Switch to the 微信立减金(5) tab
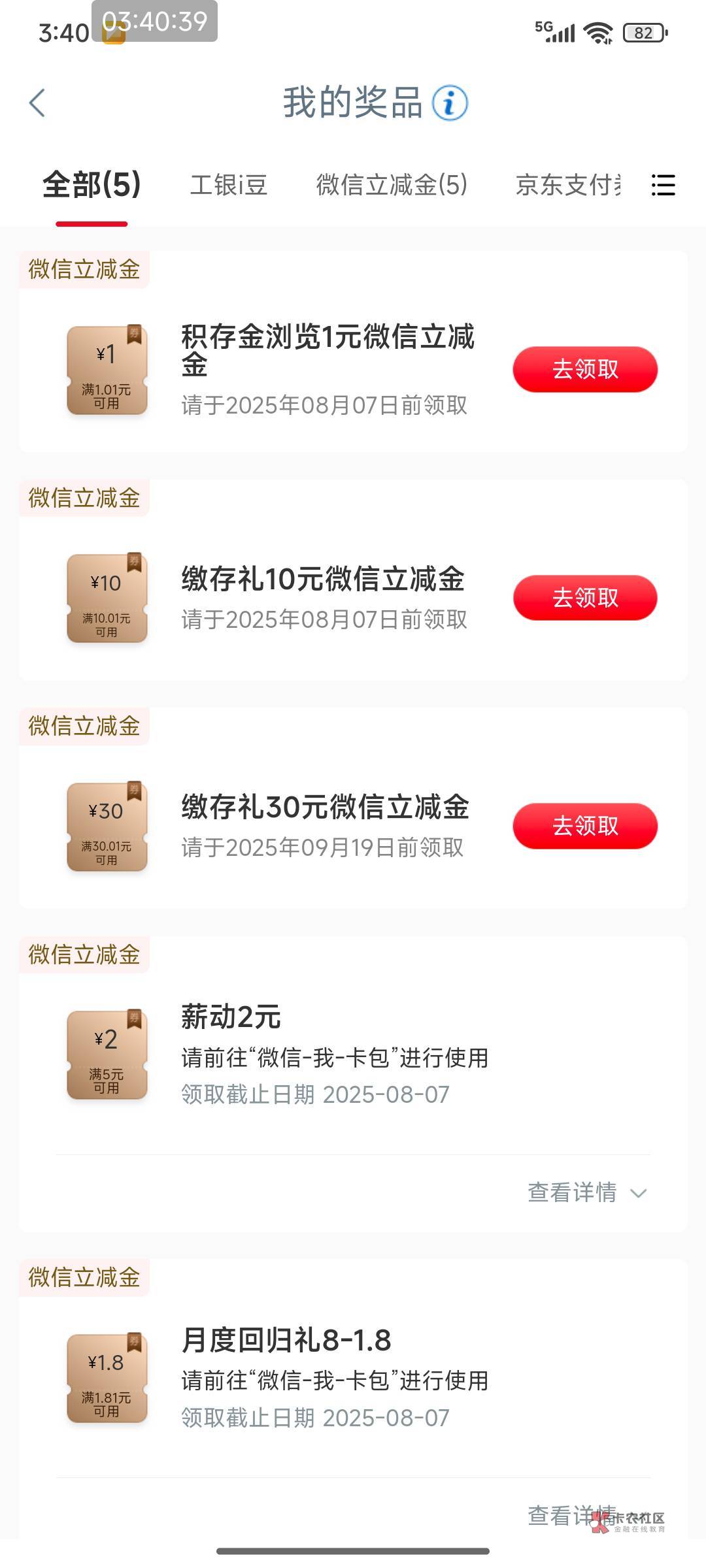706x1568 pixels. [x=392, y=185]
